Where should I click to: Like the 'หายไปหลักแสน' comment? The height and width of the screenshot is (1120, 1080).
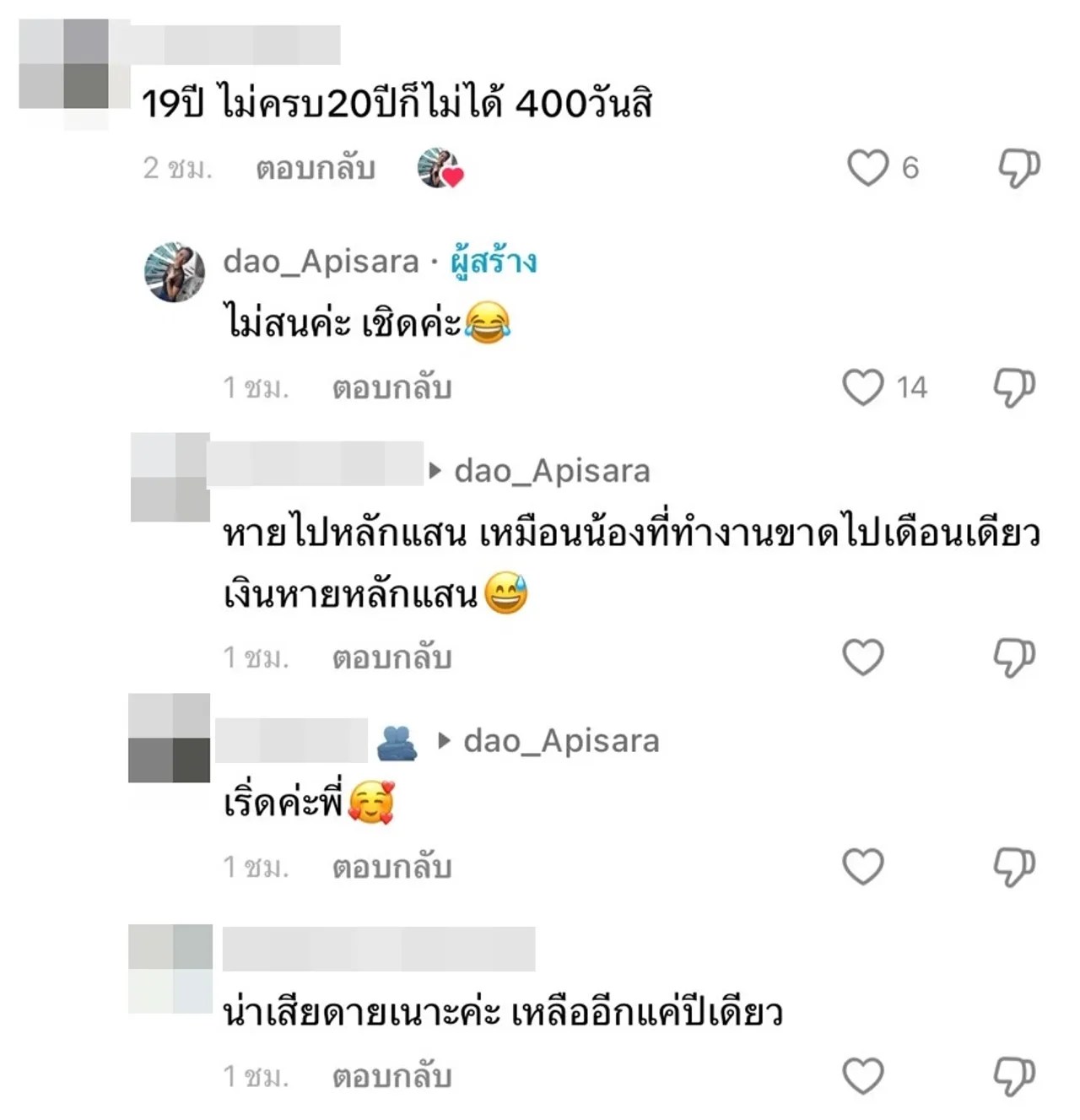pos(863,657)
